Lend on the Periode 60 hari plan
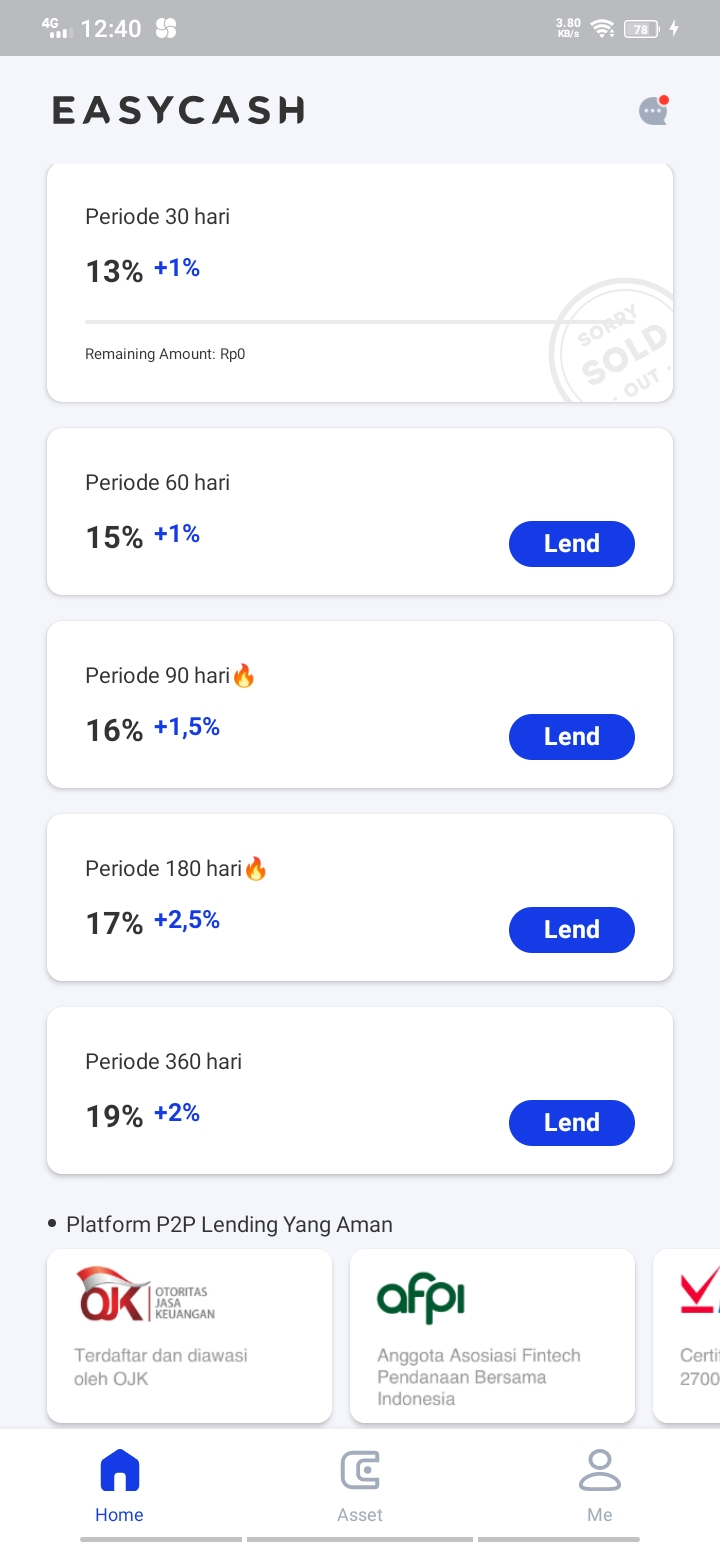This screenshot has height=1544, width=720. tap(572, 544)
